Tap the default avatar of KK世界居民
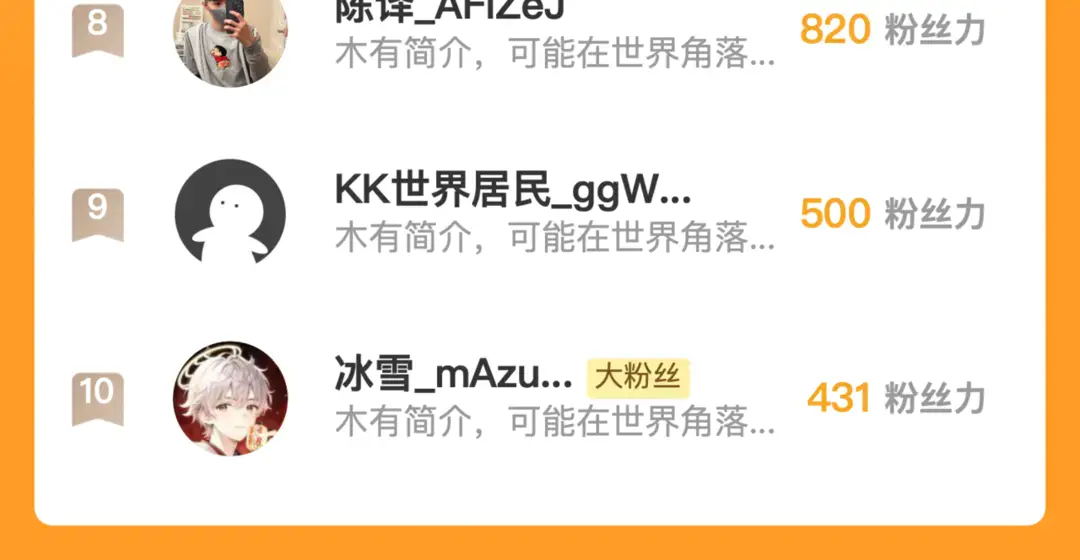1080x560 pixels. coord(231,213)
